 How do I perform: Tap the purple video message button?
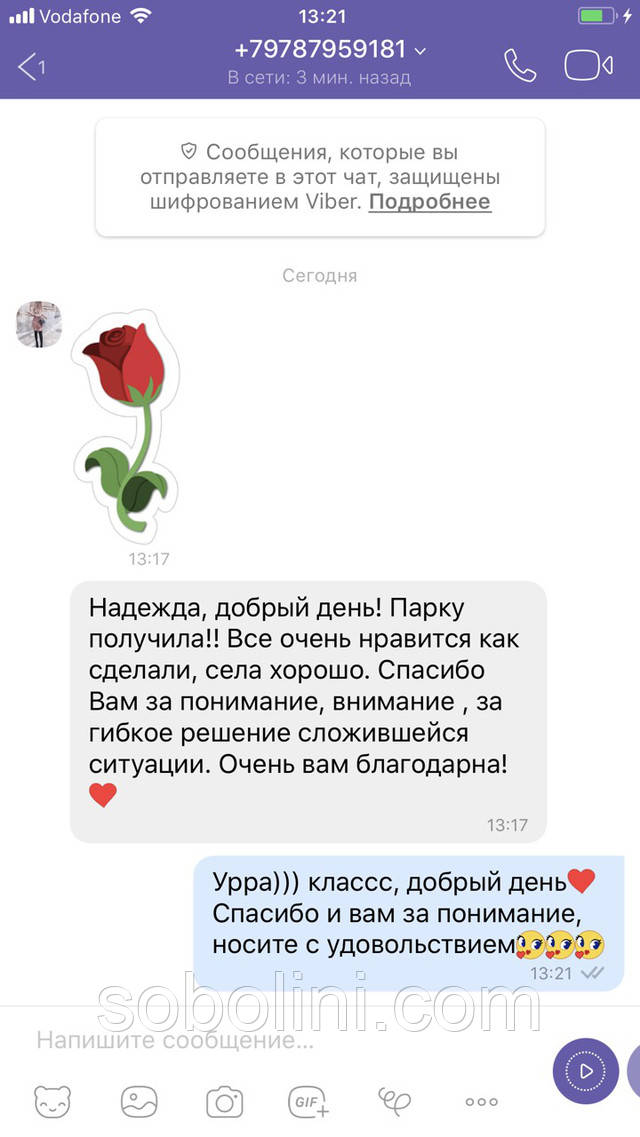[585, 1071]
